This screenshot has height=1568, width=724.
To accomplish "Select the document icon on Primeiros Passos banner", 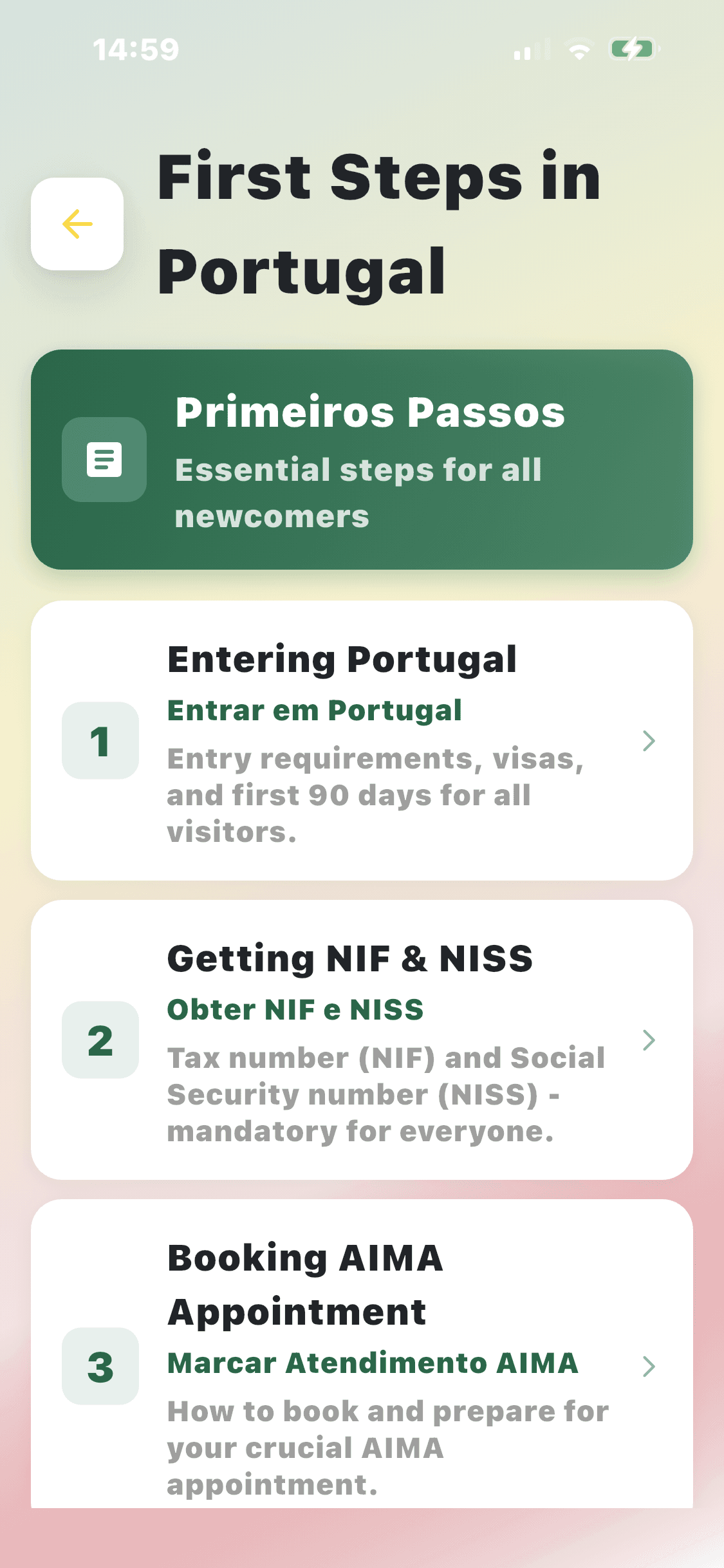I will [104, 460].
